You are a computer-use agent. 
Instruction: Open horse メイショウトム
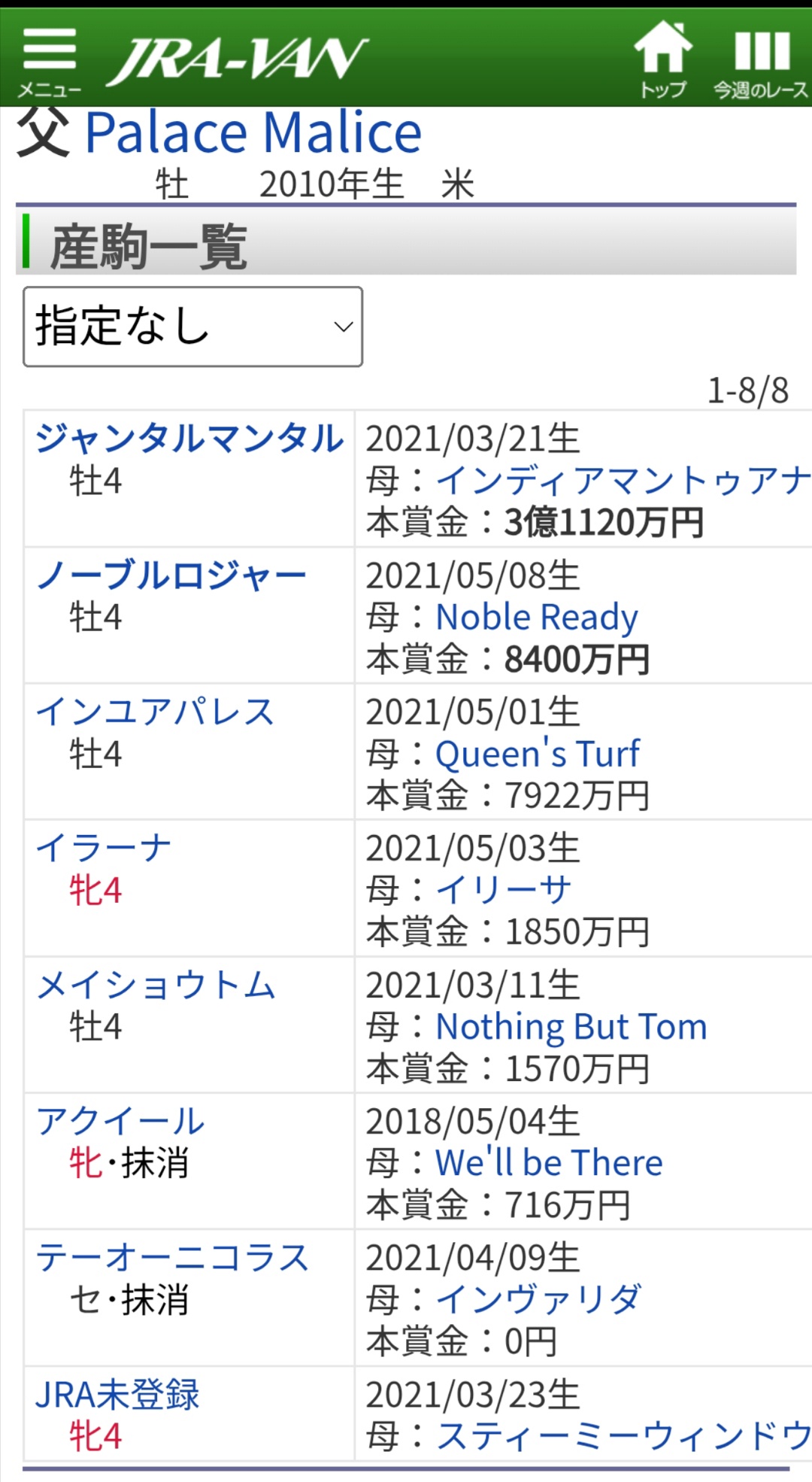156,985
